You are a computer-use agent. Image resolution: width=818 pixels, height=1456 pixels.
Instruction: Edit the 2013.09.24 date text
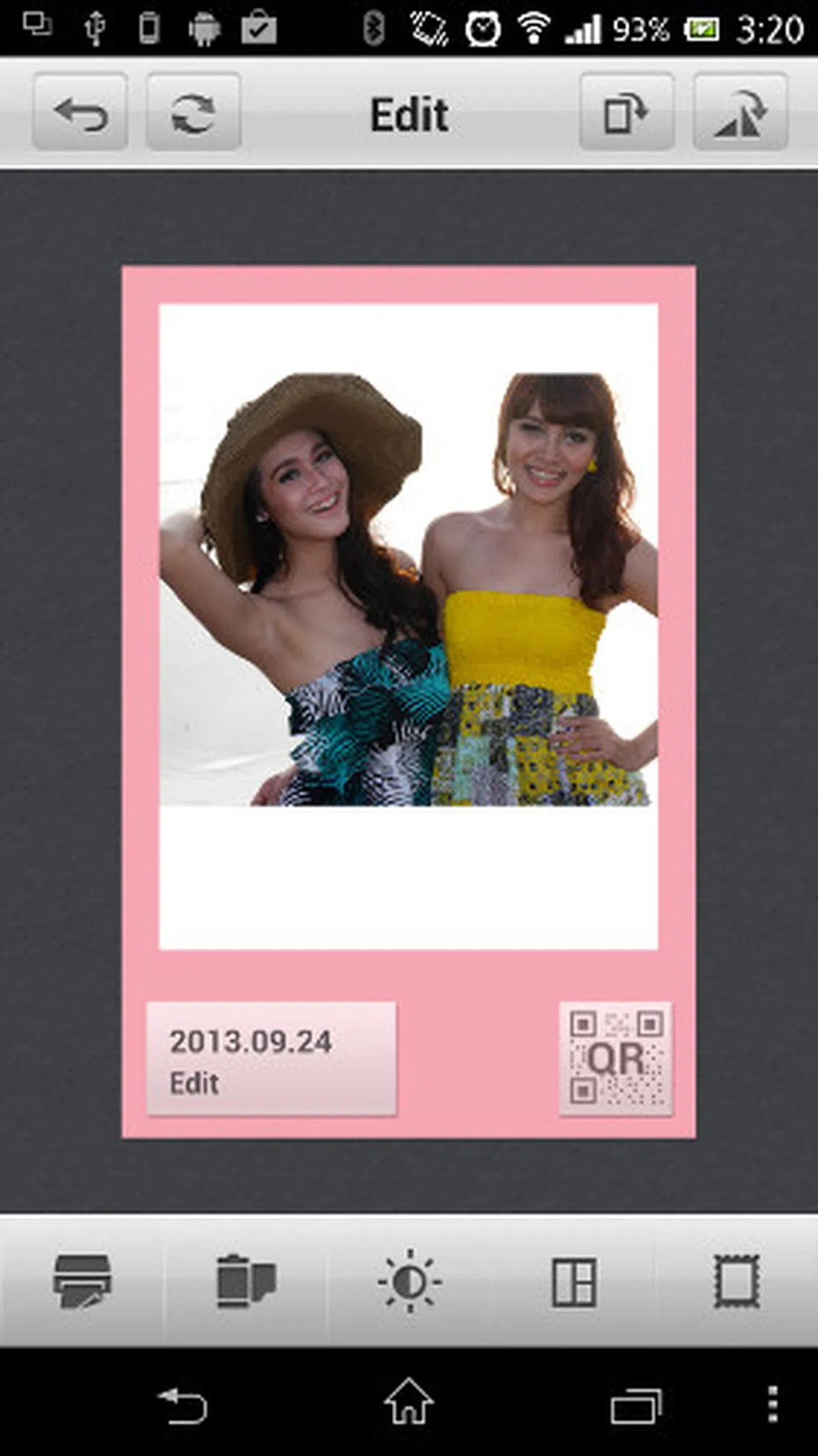click(x=271, y=1059)
